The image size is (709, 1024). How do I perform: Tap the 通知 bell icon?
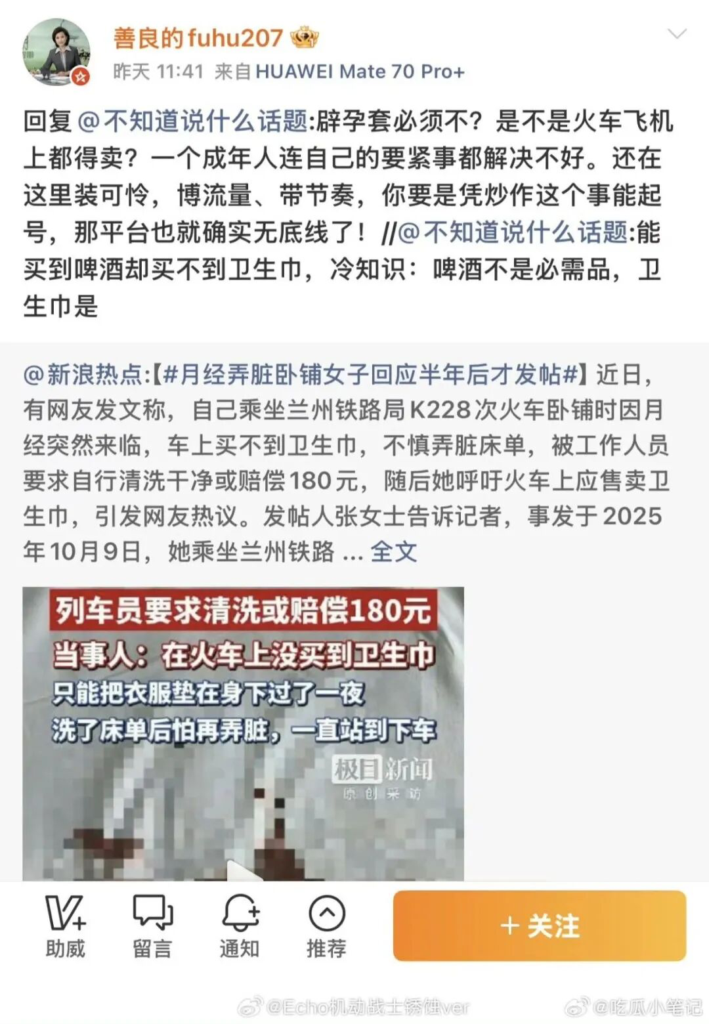pos(240,926)
